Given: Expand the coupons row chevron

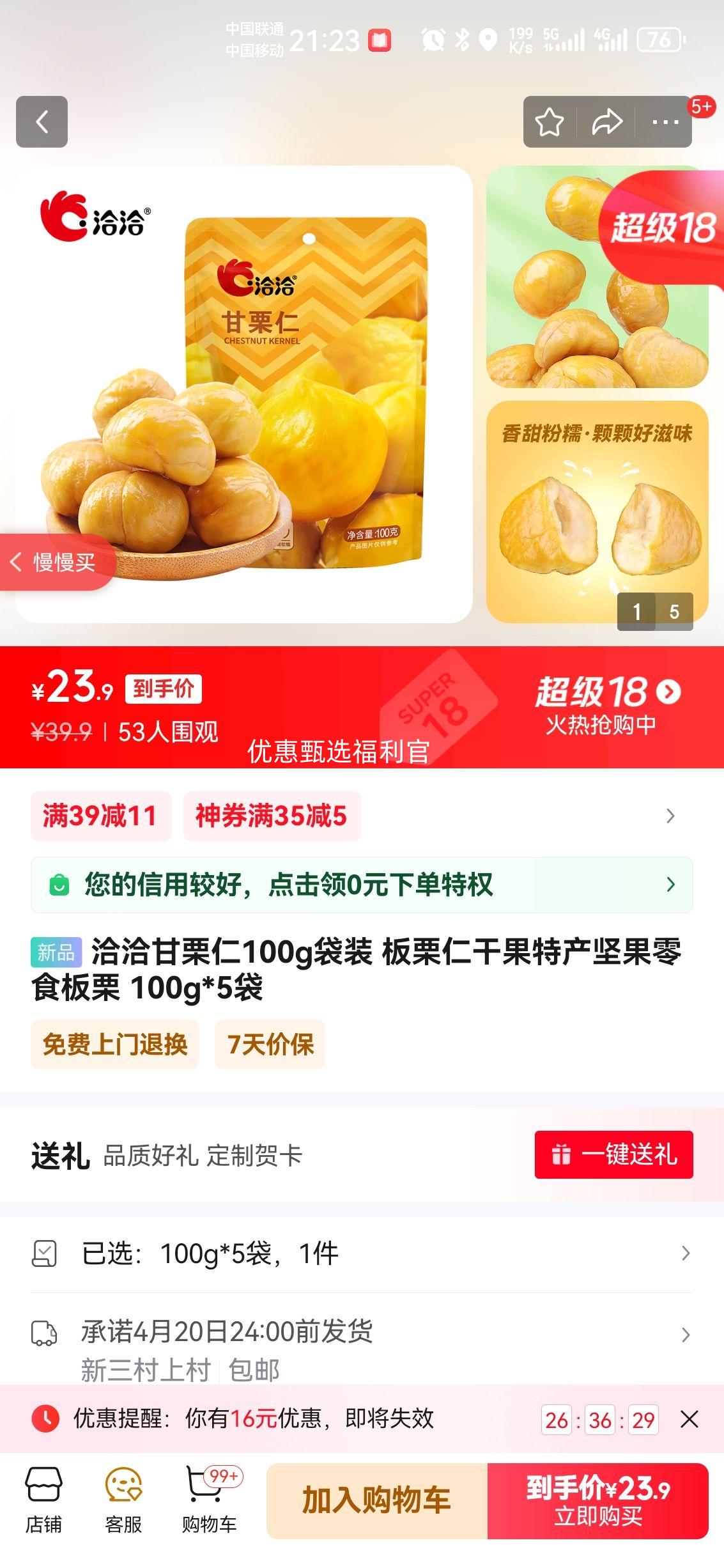Looking at the screenshot, I should 668,816.
